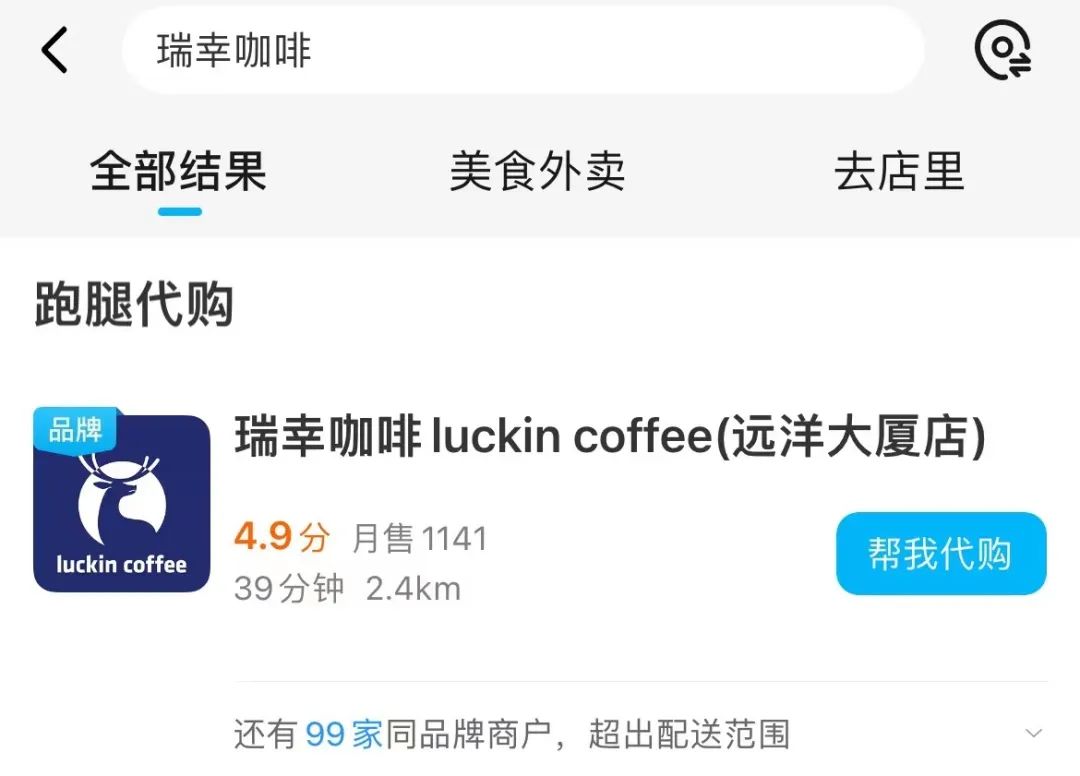Go back using the top arrow
Viewport: 1080px width, 776px height.
[55, 50]
